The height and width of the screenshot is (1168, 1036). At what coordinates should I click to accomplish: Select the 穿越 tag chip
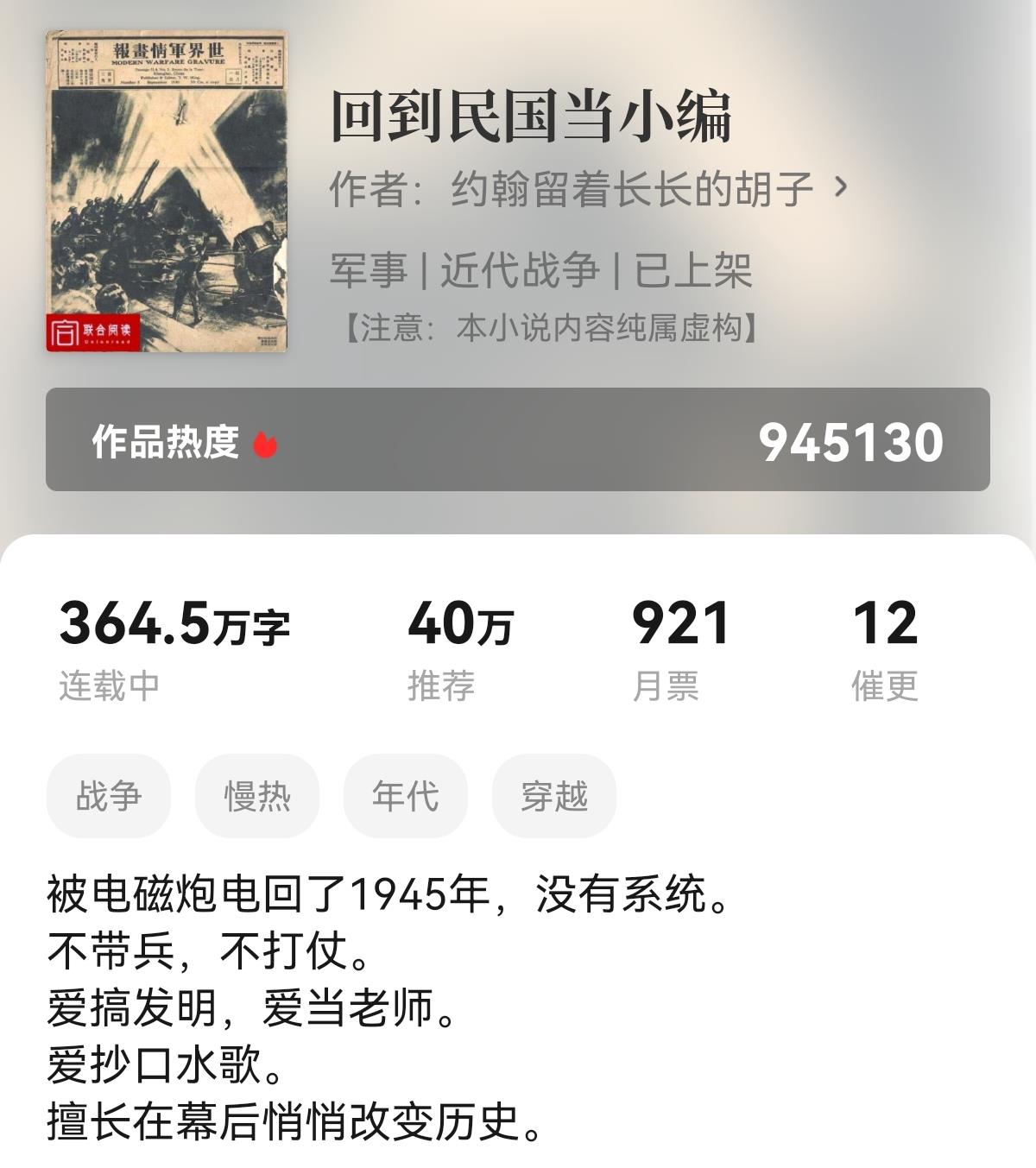pos(554,795)
